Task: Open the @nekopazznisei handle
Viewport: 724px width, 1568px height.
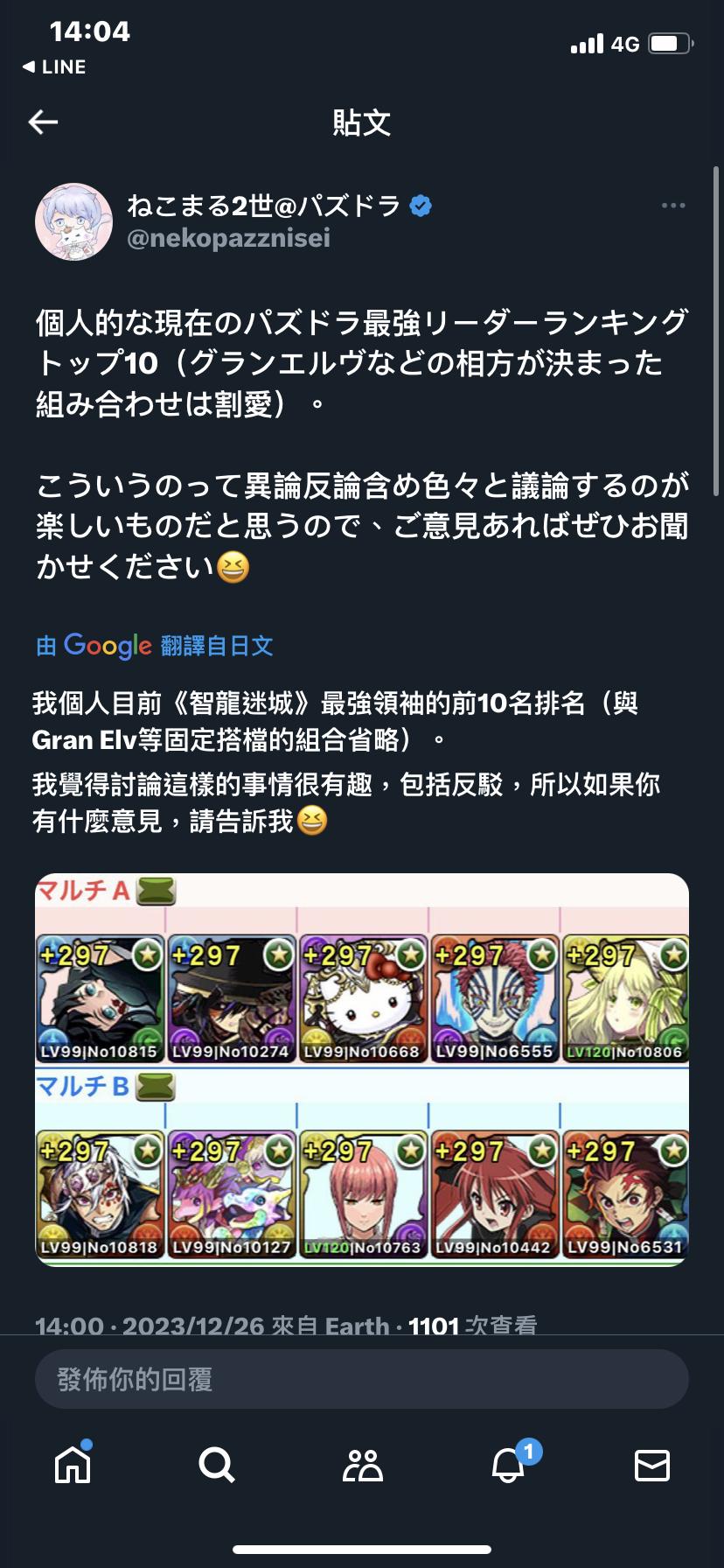Action: [x=228, y=238]
